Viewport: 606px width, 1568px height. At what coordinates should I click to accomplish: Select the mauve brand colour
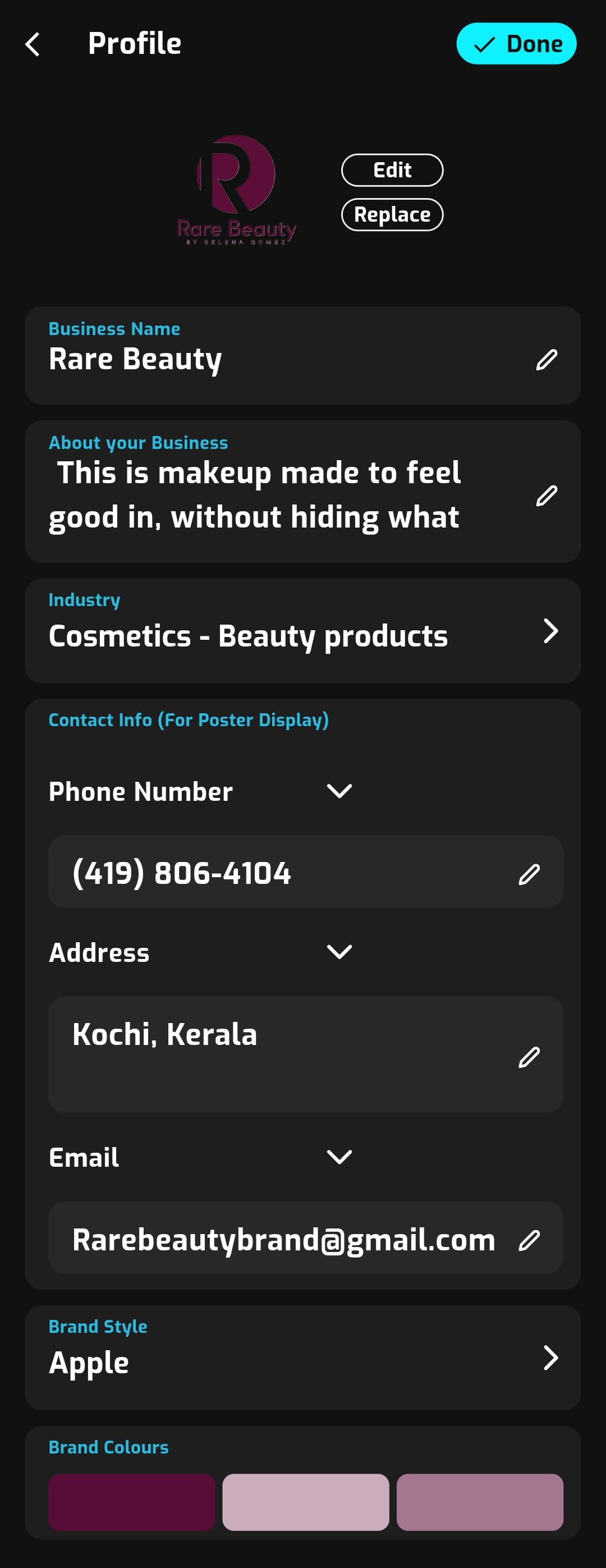click(x=479, y=1502)
